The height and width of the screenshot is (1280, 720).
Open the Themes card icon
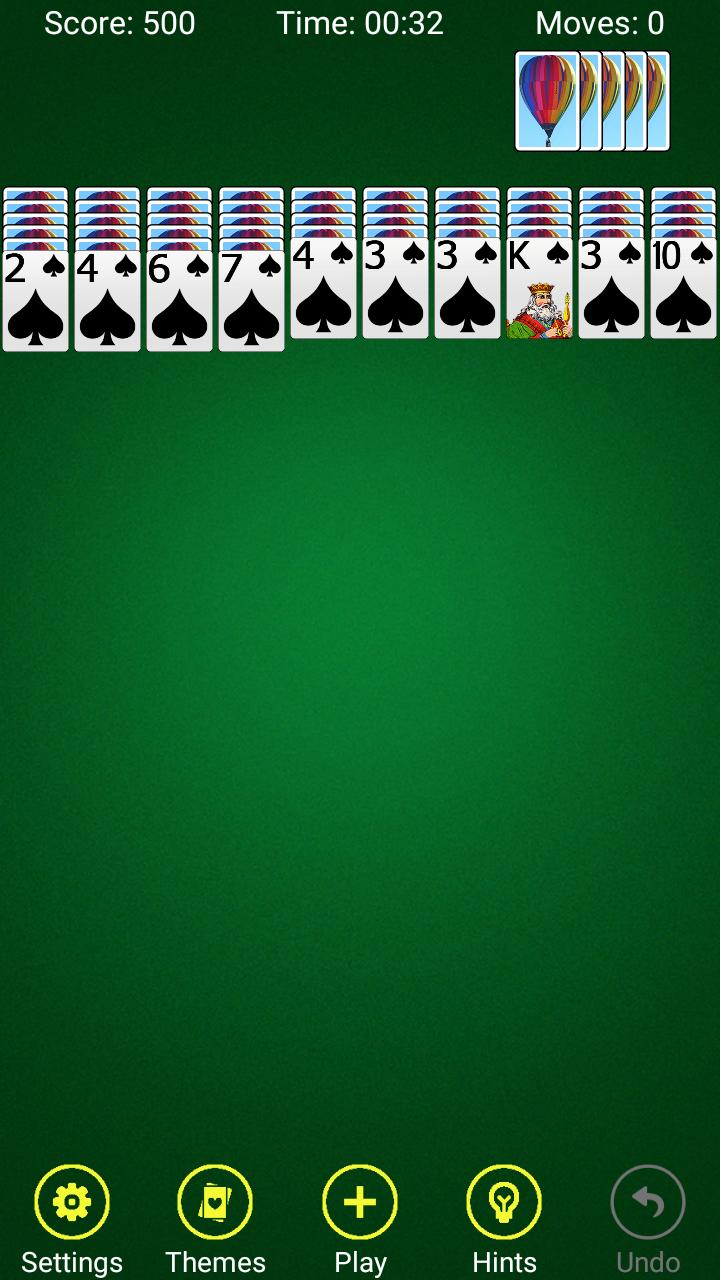click(216, 1201)
